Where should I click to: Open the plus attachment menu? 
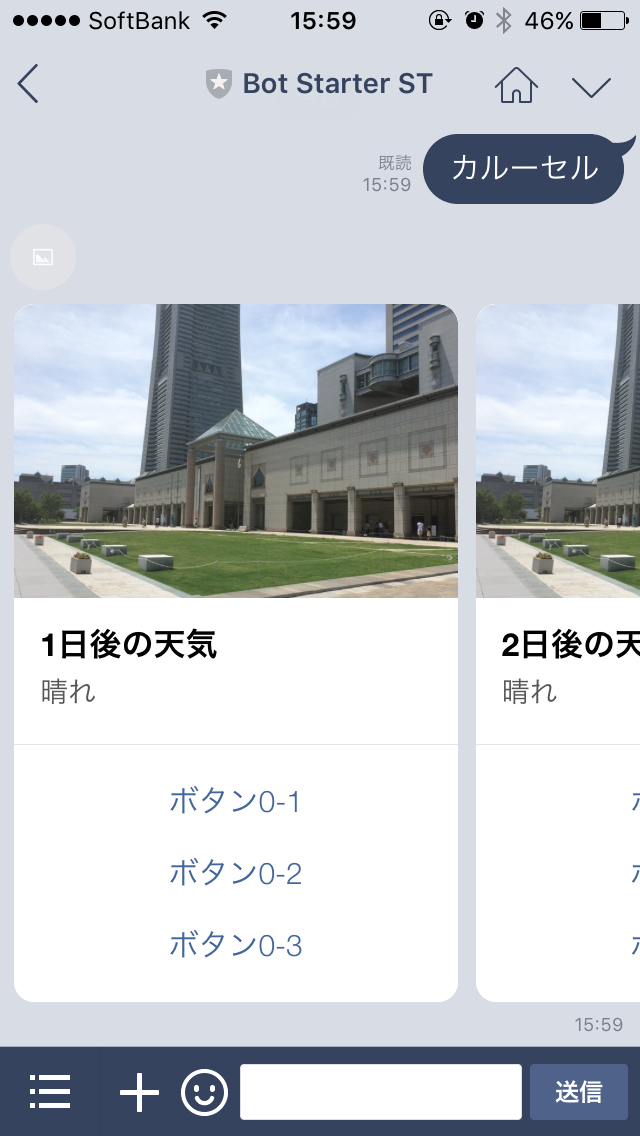pyautogui.click(x=139, y=1092)
